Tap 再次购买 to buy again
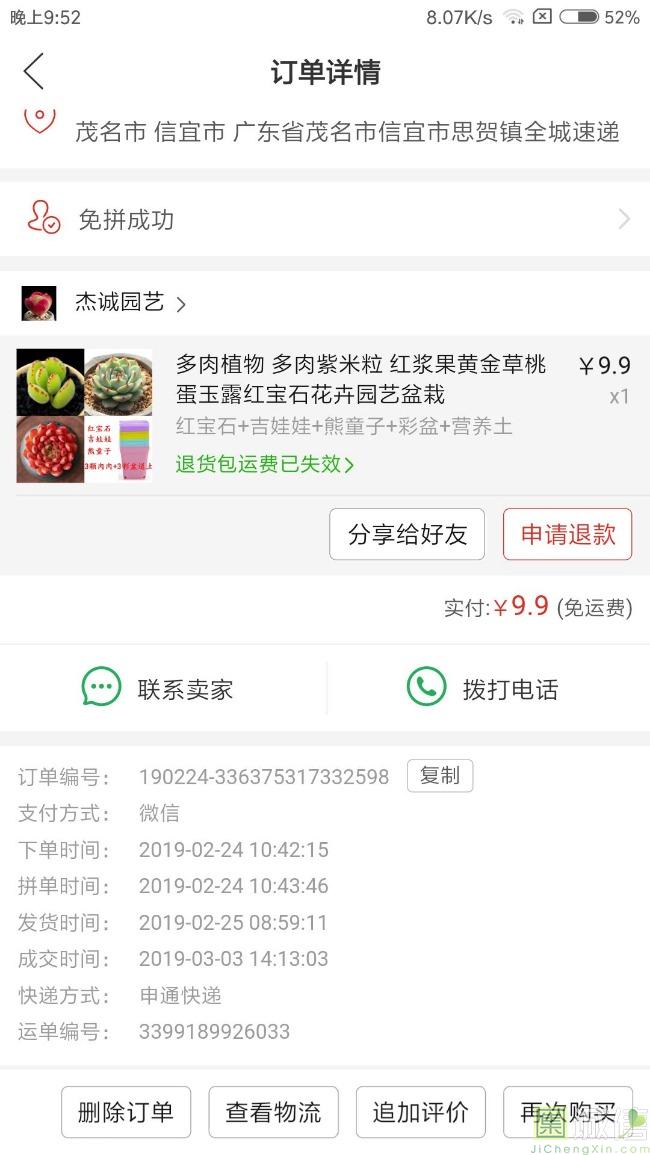The width and height of the screenshot is (650, 1155). click(x=567, y=1112)
